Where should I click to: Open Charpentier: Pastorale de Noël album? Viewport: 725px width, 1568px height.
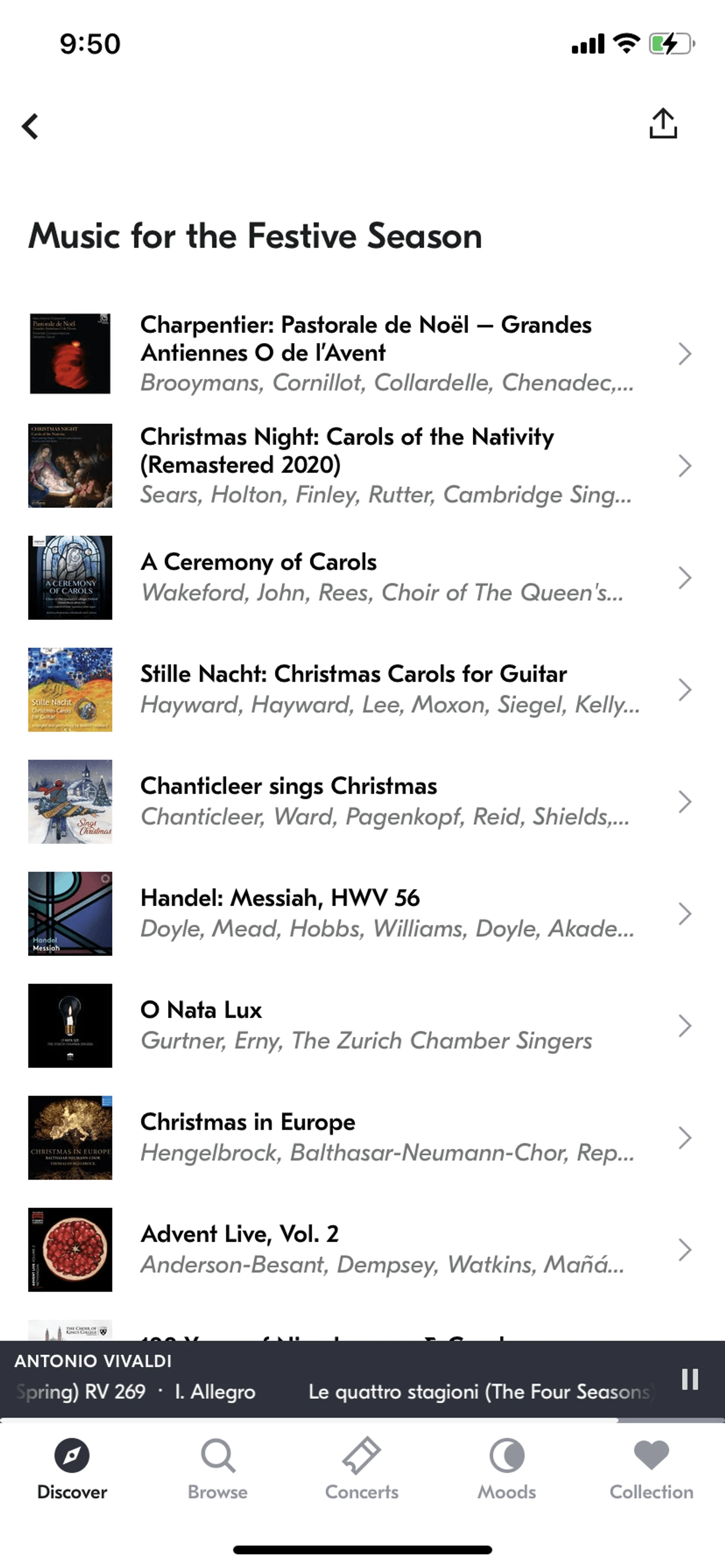pos(366,353)
